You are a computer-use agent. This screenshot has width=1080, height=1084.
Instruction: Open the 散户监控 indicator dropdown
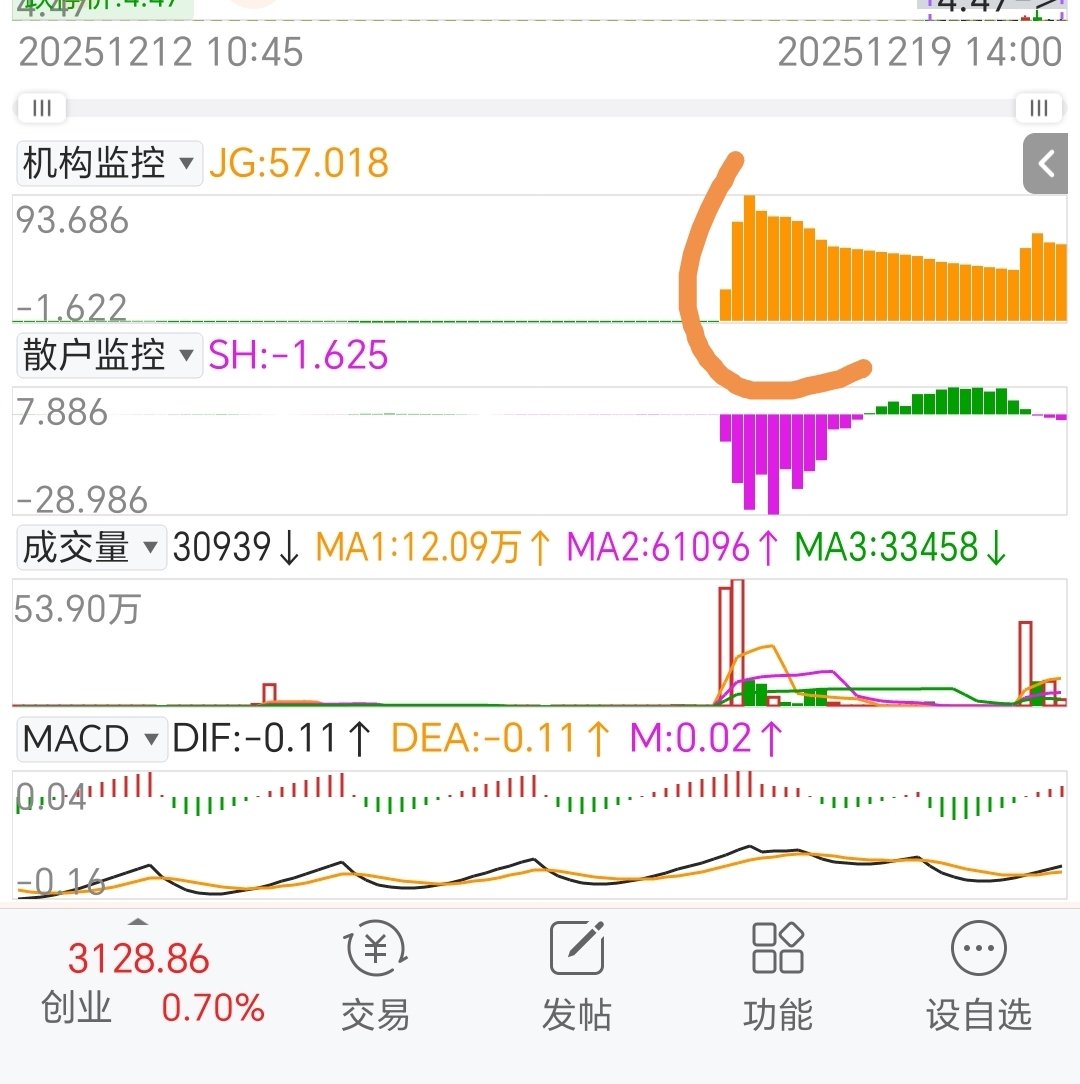(x=109, y=356)
